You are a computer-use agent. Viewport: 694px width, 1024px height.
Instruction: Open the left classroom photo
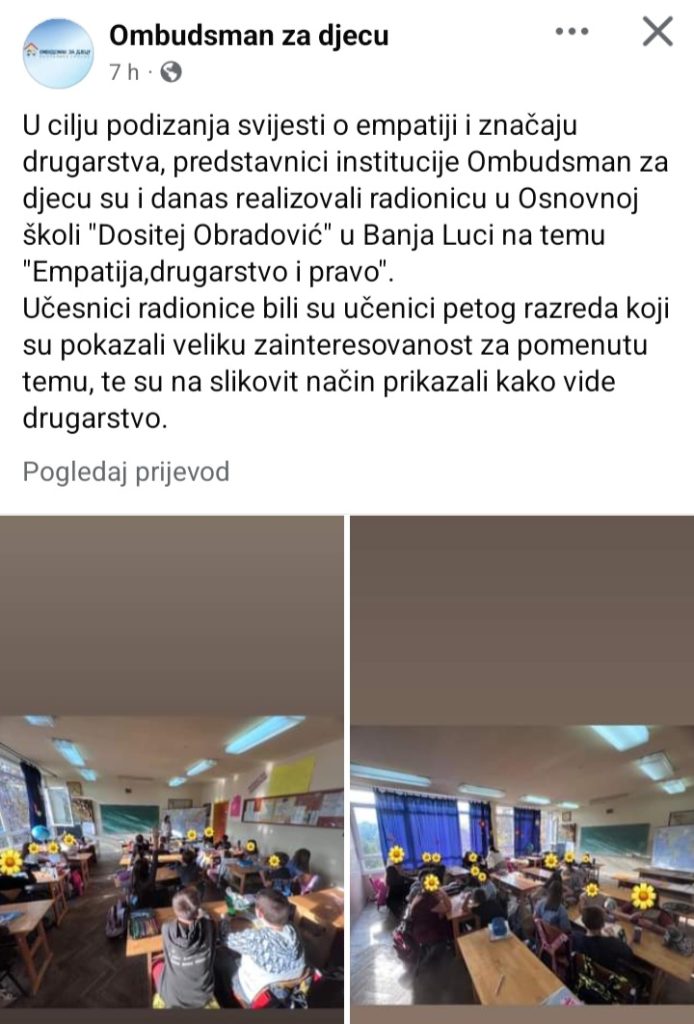coord(172,770)
